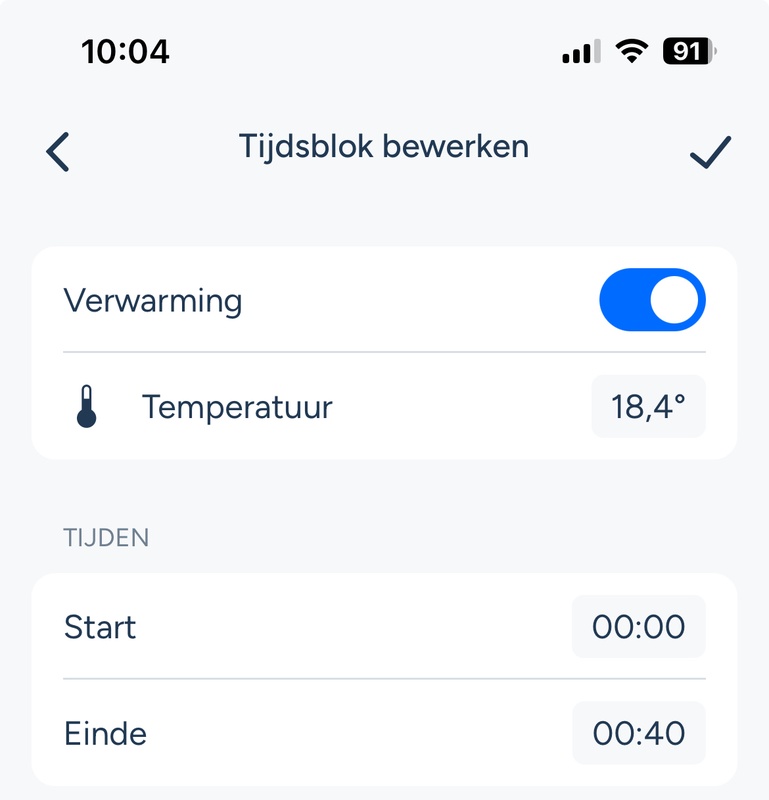Confirm changes with the checkmark
769x800 pixels.
[x=710, y=151]
